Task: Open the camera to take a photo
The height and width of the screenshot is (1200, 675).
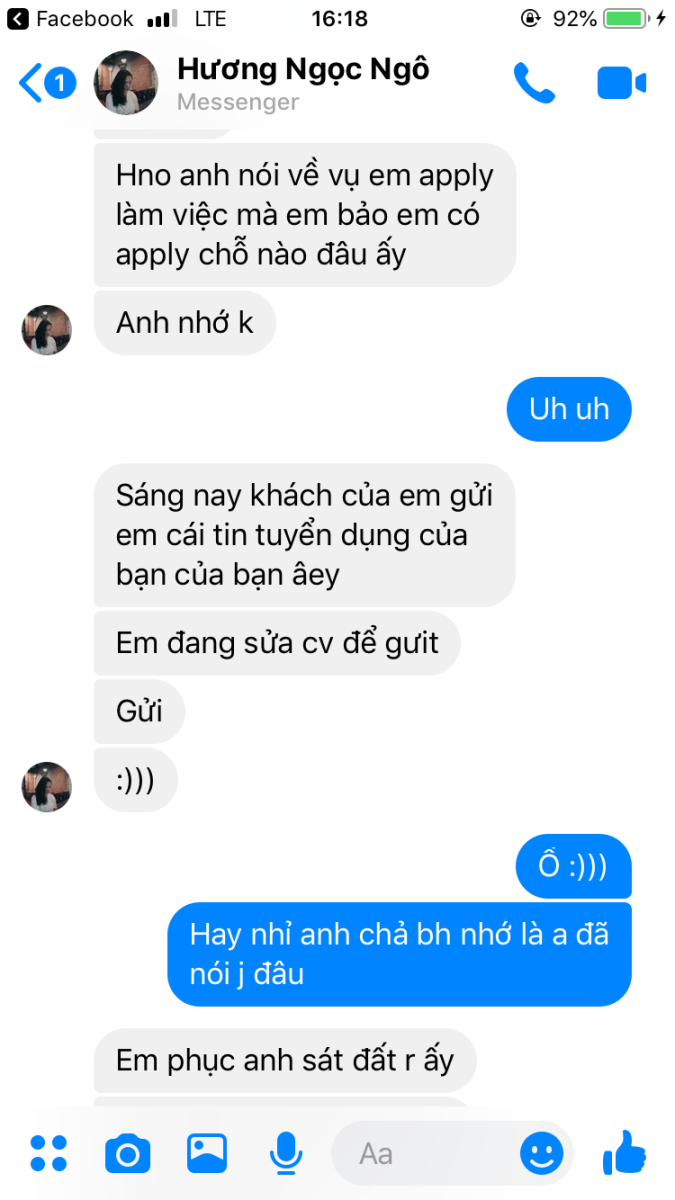Action: [128, 1154]
